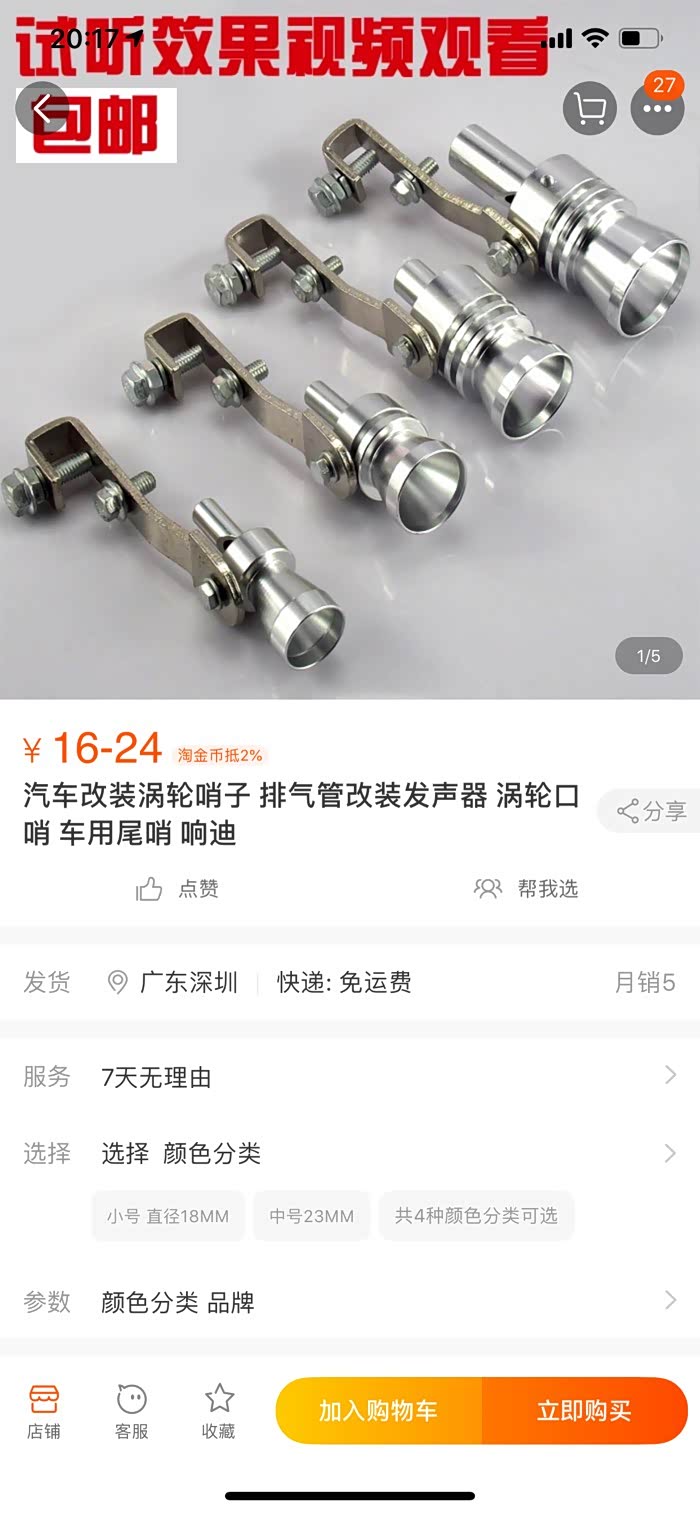Viewport: 700px width, 1514px height.
Task: Open the 服务 7天无理由 row
Action: click(x=350, y=1077)
